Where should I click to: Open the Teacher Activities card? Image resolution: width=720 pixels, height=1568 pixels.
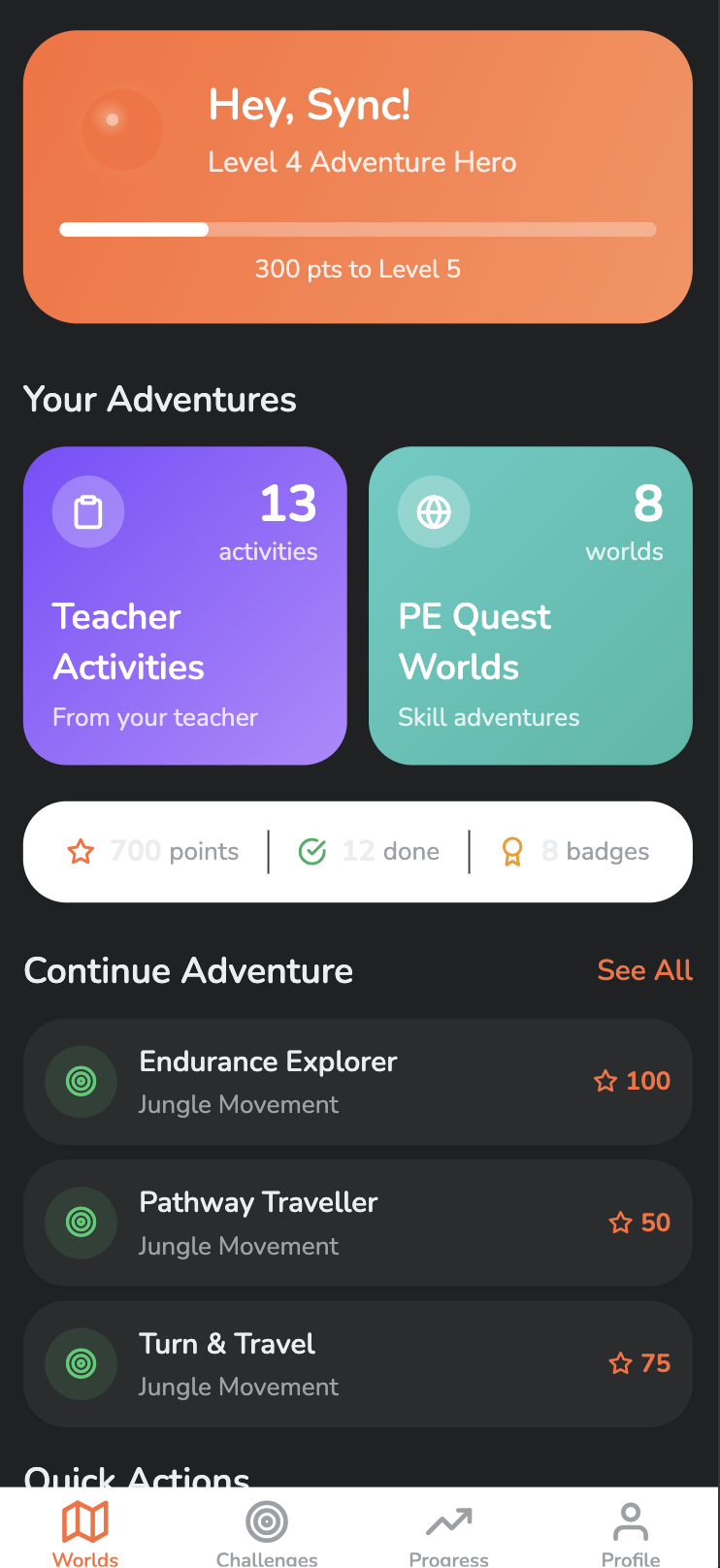pos(184,604)
